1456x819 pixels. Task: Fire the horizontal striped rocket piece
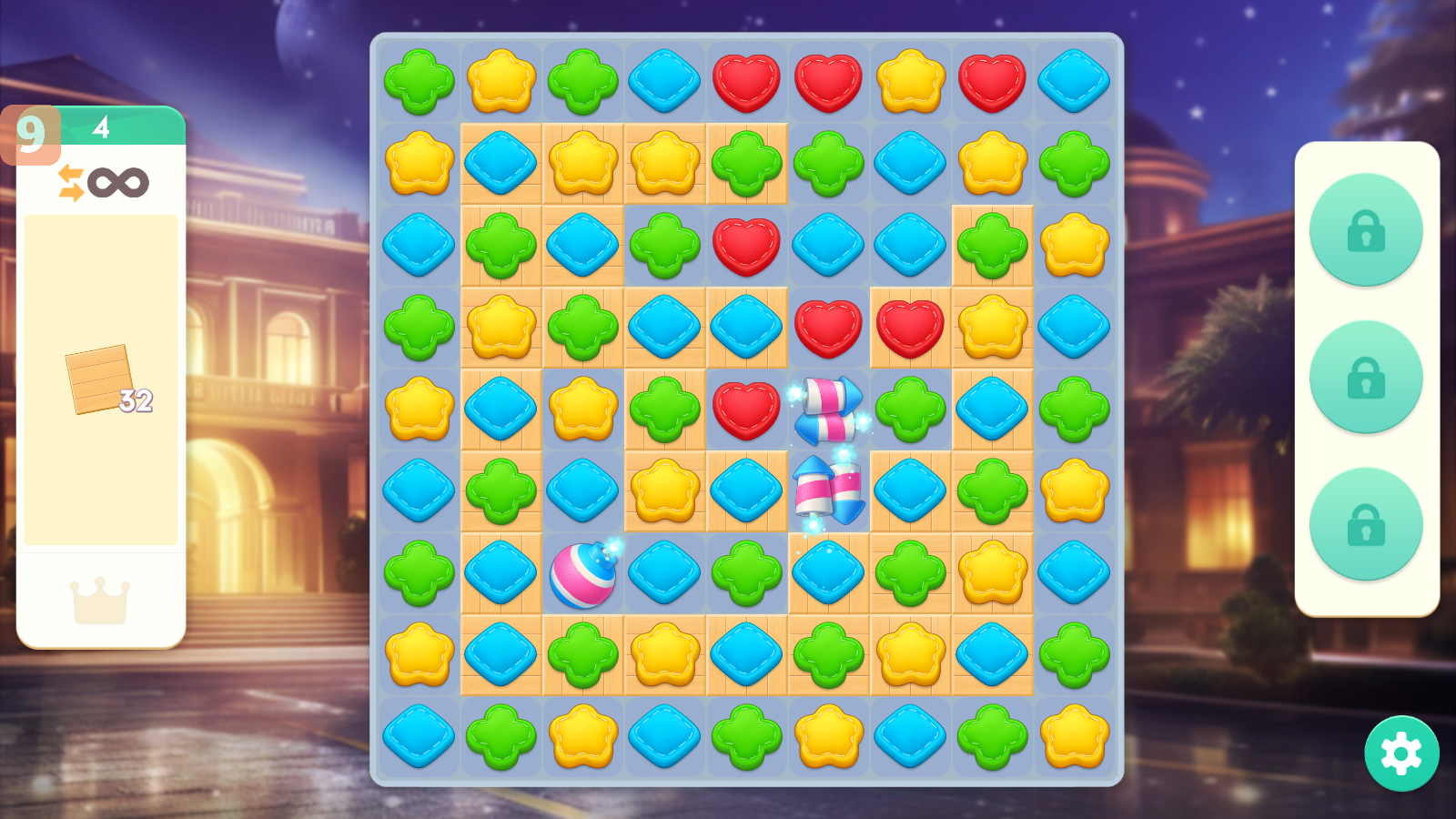click(828, 409)
